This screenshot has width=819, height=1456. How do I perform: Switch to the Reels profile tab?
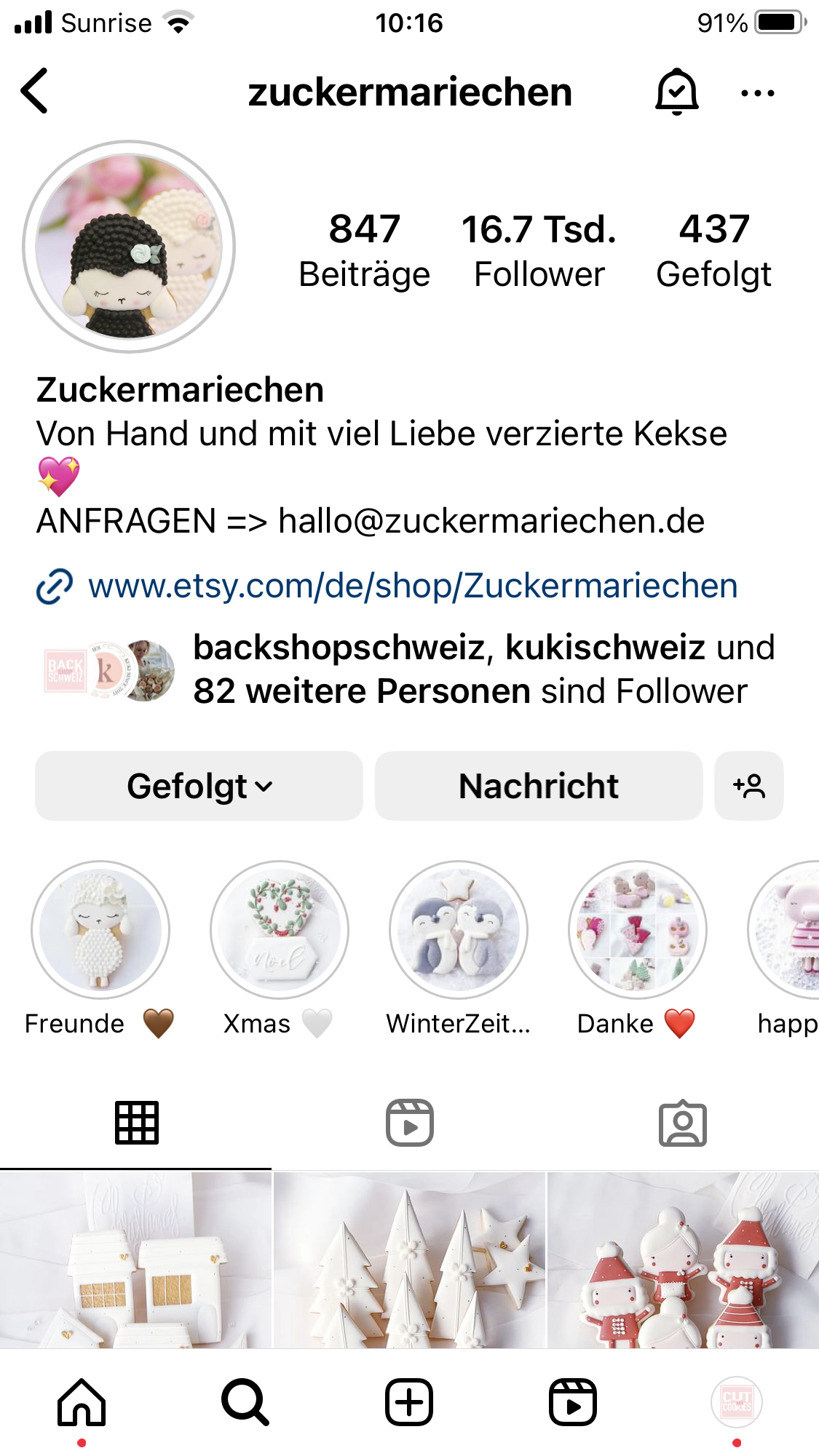point(409,1123)
